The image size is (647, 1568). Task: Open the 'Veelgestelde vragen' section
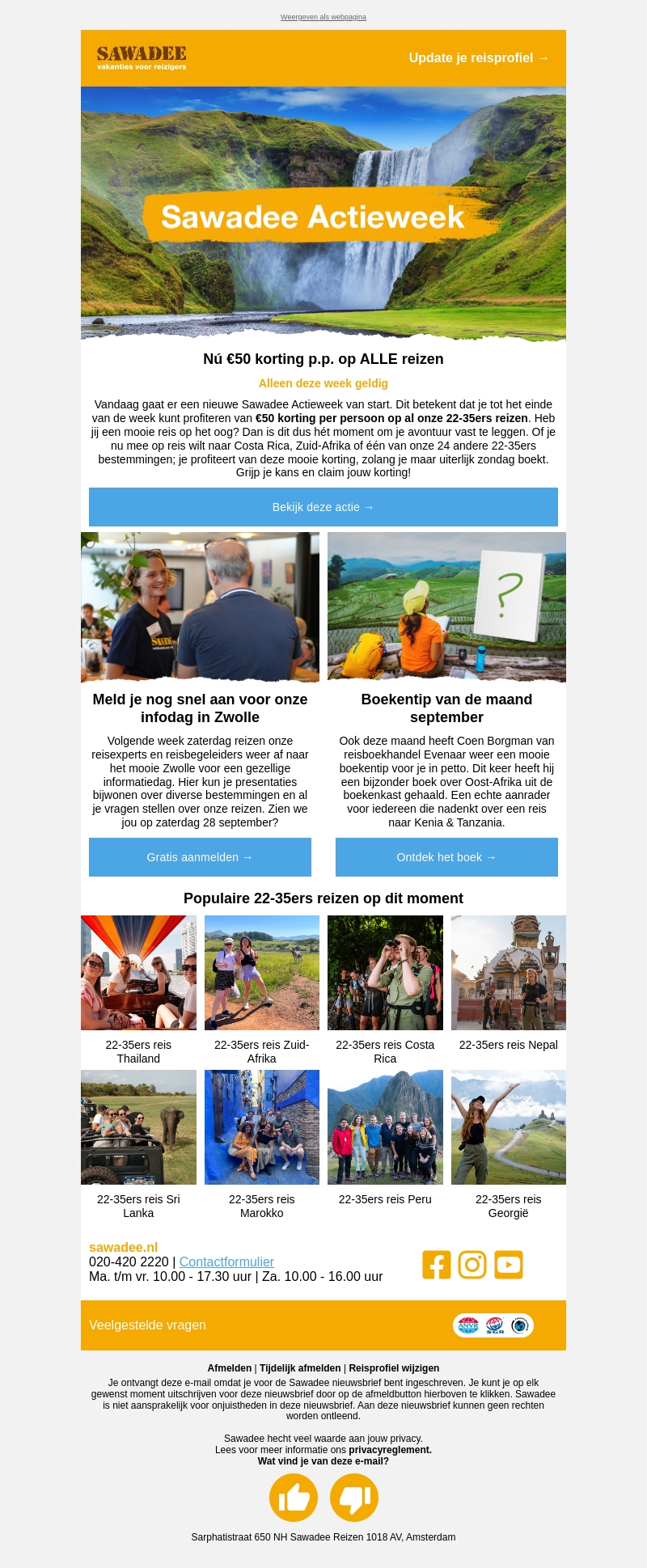click(147, 1325)
